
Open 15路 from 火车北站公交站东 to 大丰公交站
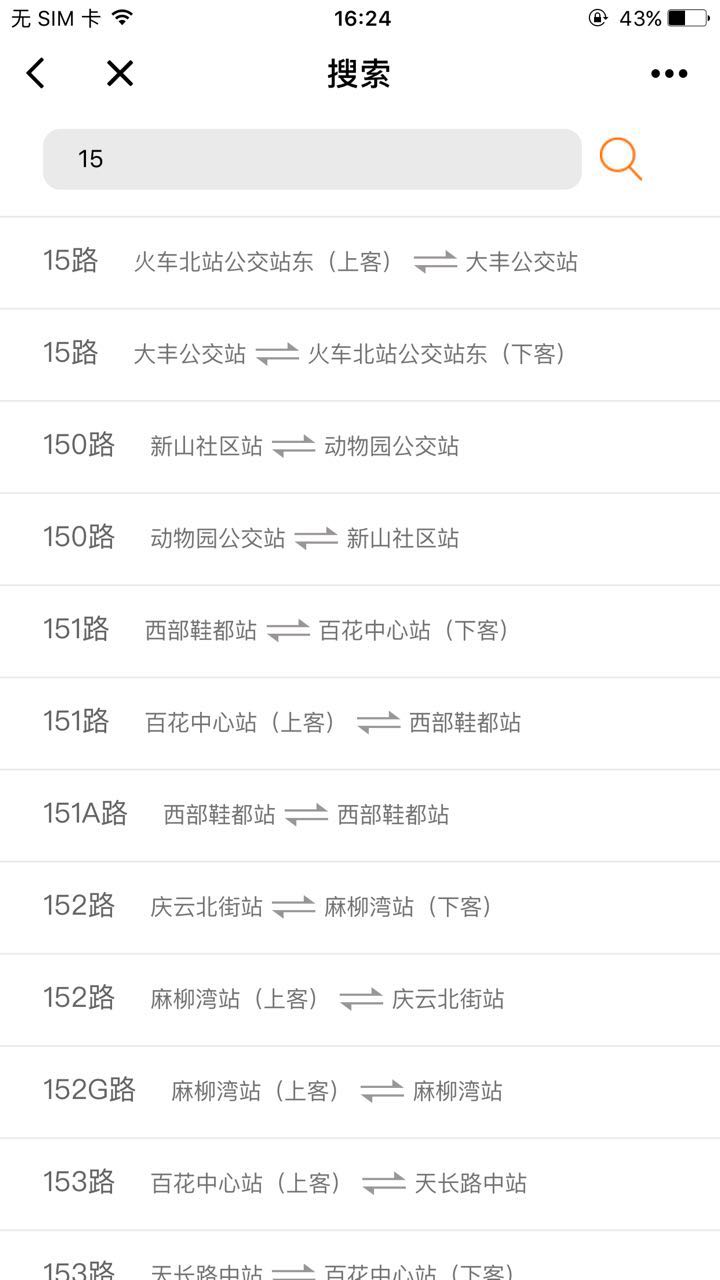click(x=360, y=262)
